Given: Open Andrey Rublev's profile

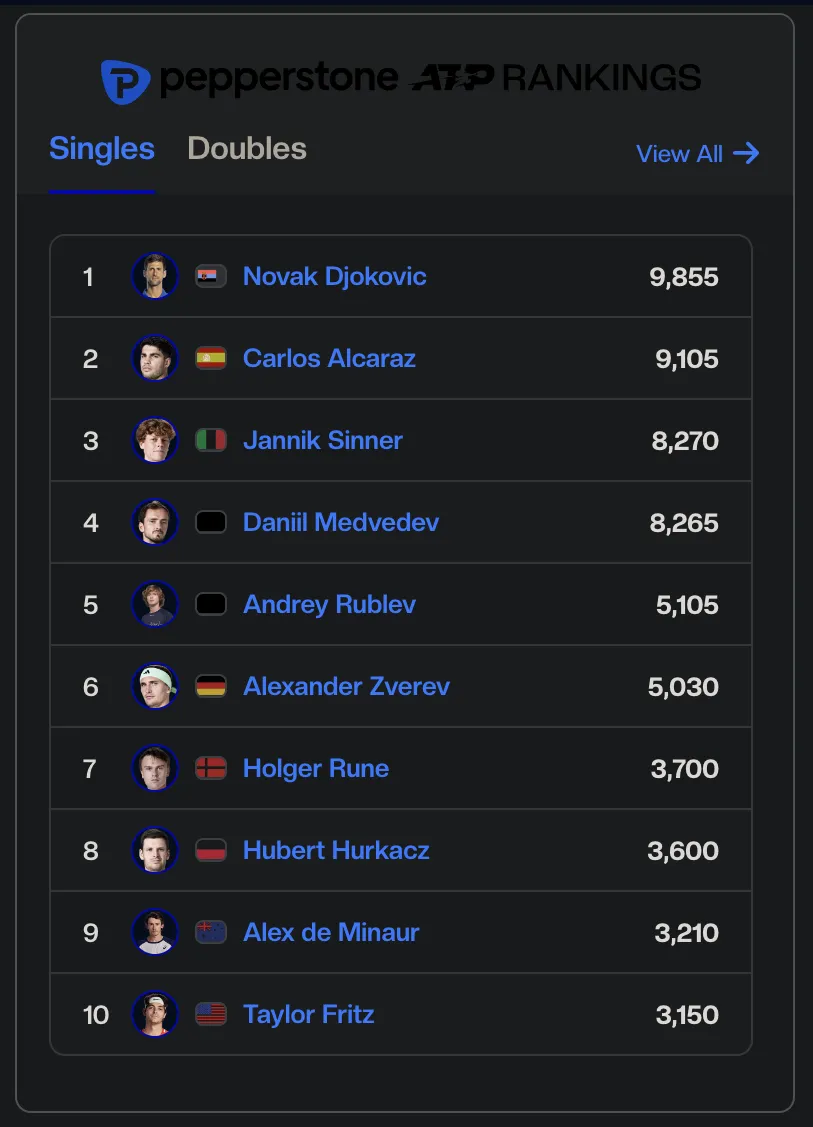Looking at the screenshot, I should [x=329, y=604].
